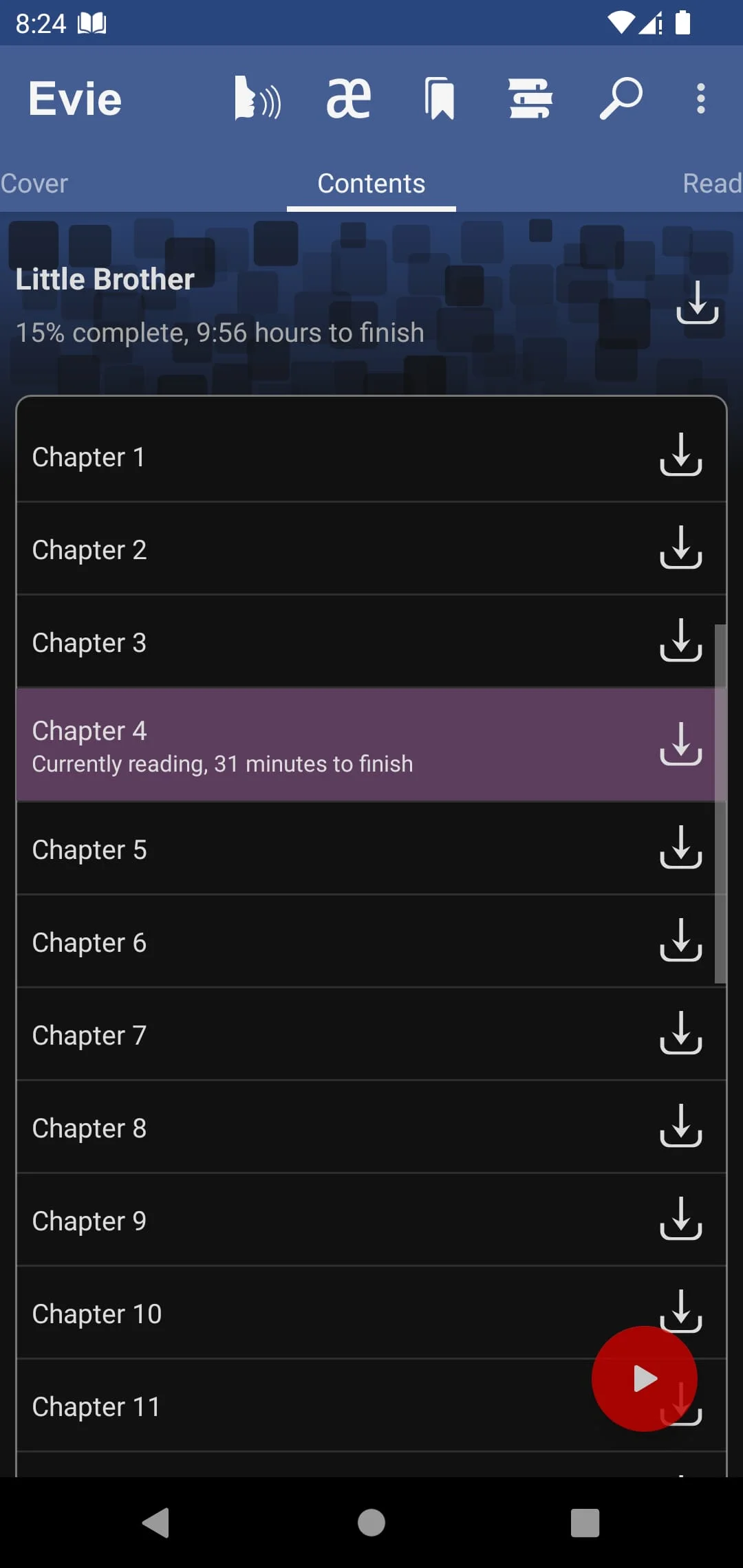This screenshot has height=1568, width=743.
Task: Open the dictionary tool
Action: pos(349,98)
